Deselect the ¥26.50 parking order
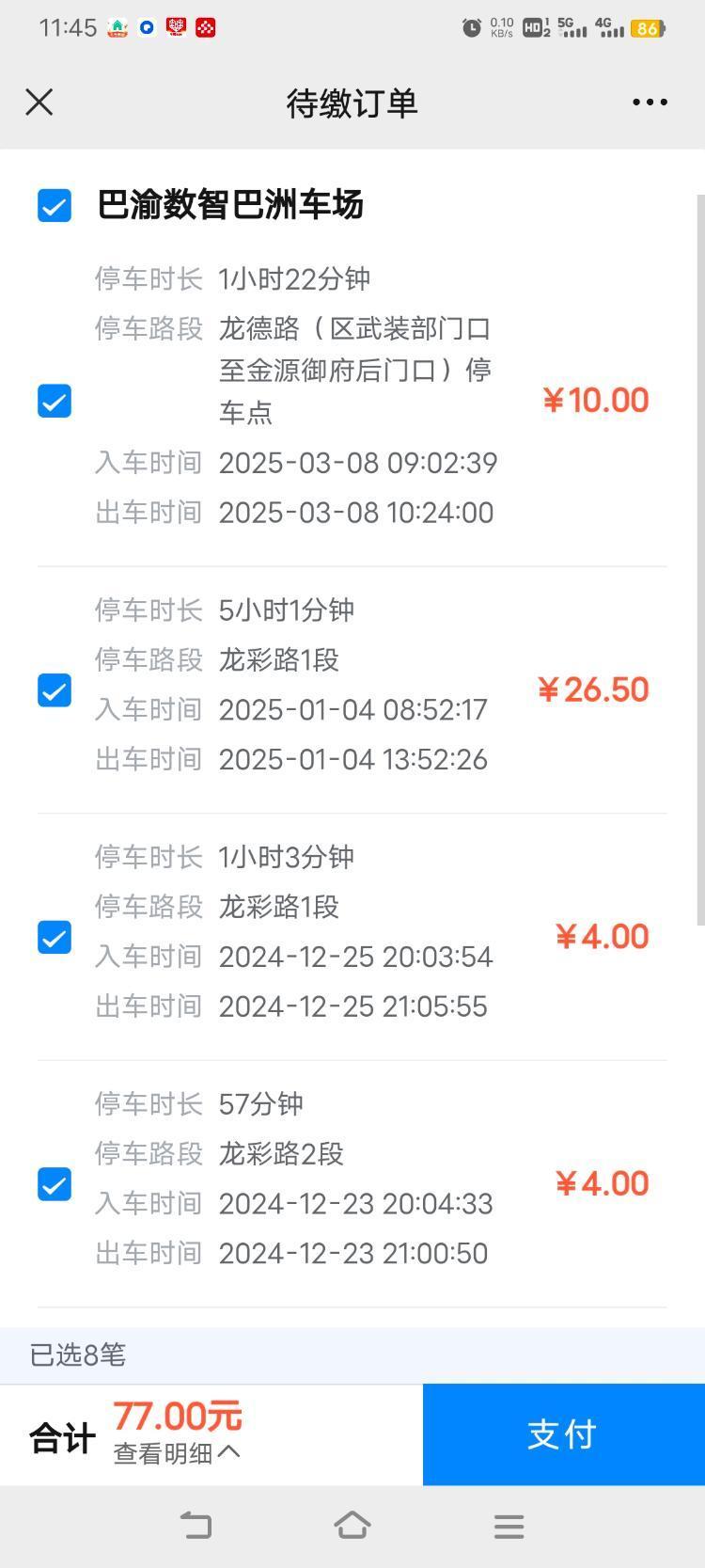The height and width of the screenshot is (1568, 705). point(55,690)
